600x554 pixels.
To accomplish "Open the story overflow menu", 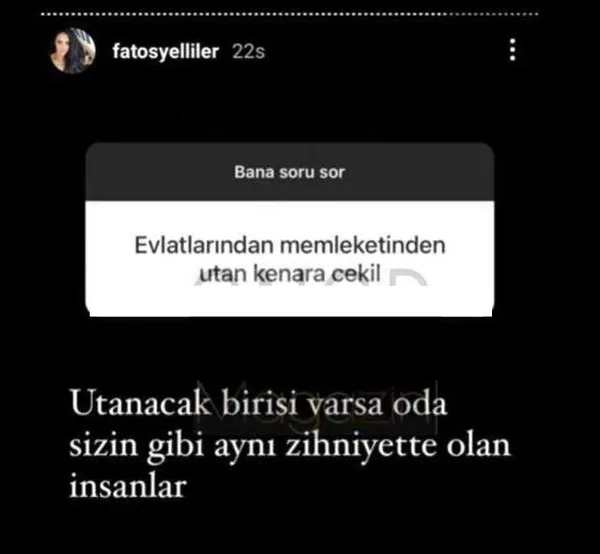I will tap(513, 50).
